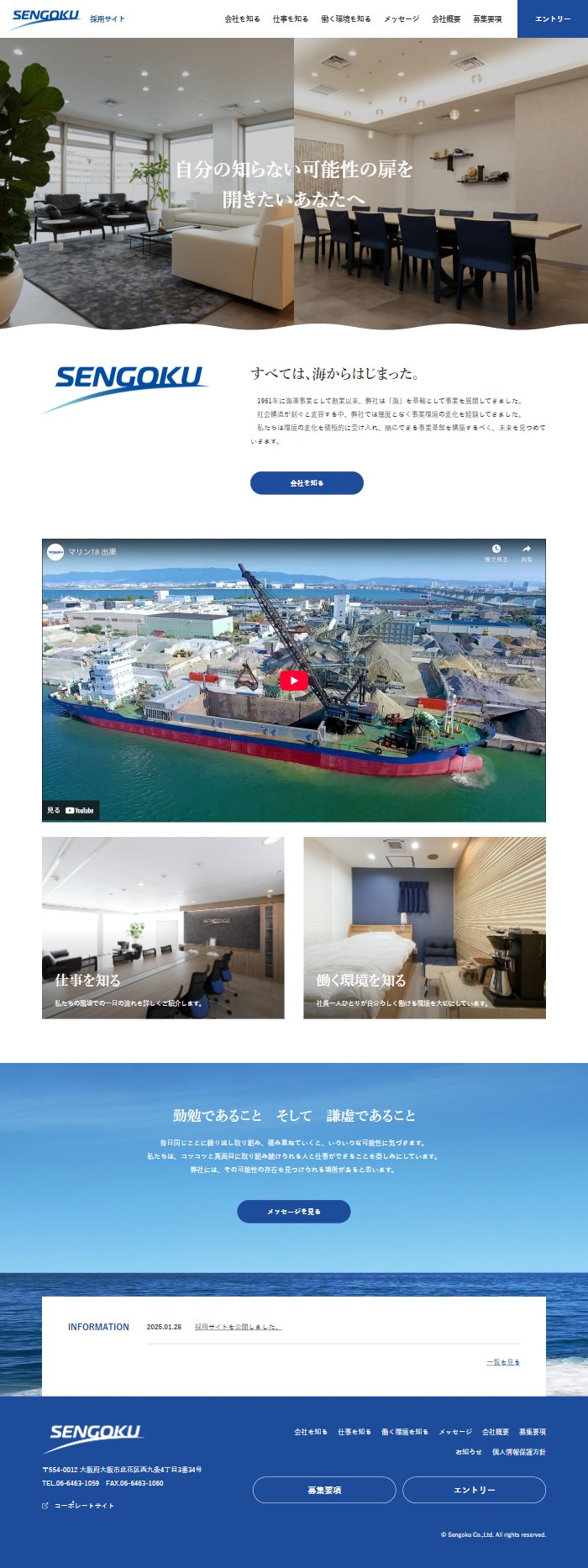Play the マリン18 出張 YouTube video
588x1568 pixels.
point(293,681)
